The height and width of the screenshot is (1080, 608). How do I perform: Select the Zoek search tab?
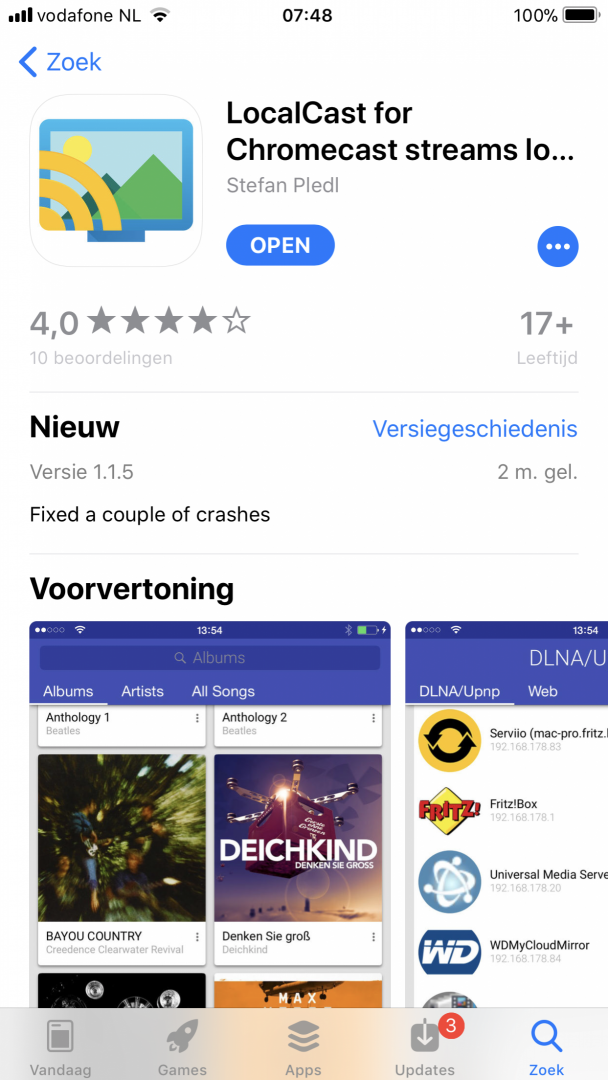pos(546,1046)
